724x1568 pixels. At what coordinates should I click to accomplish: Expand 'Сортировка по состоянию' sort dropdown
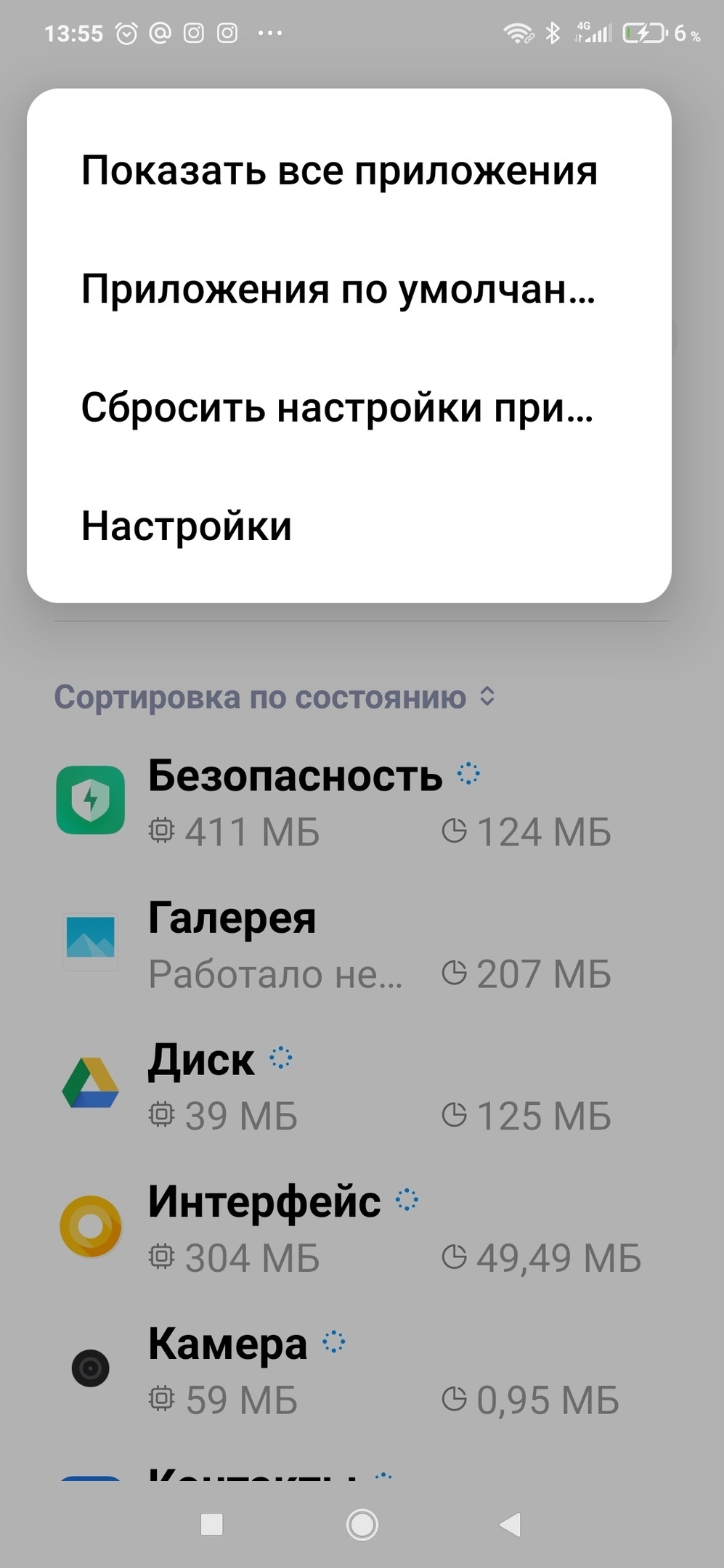pos(274,698)
